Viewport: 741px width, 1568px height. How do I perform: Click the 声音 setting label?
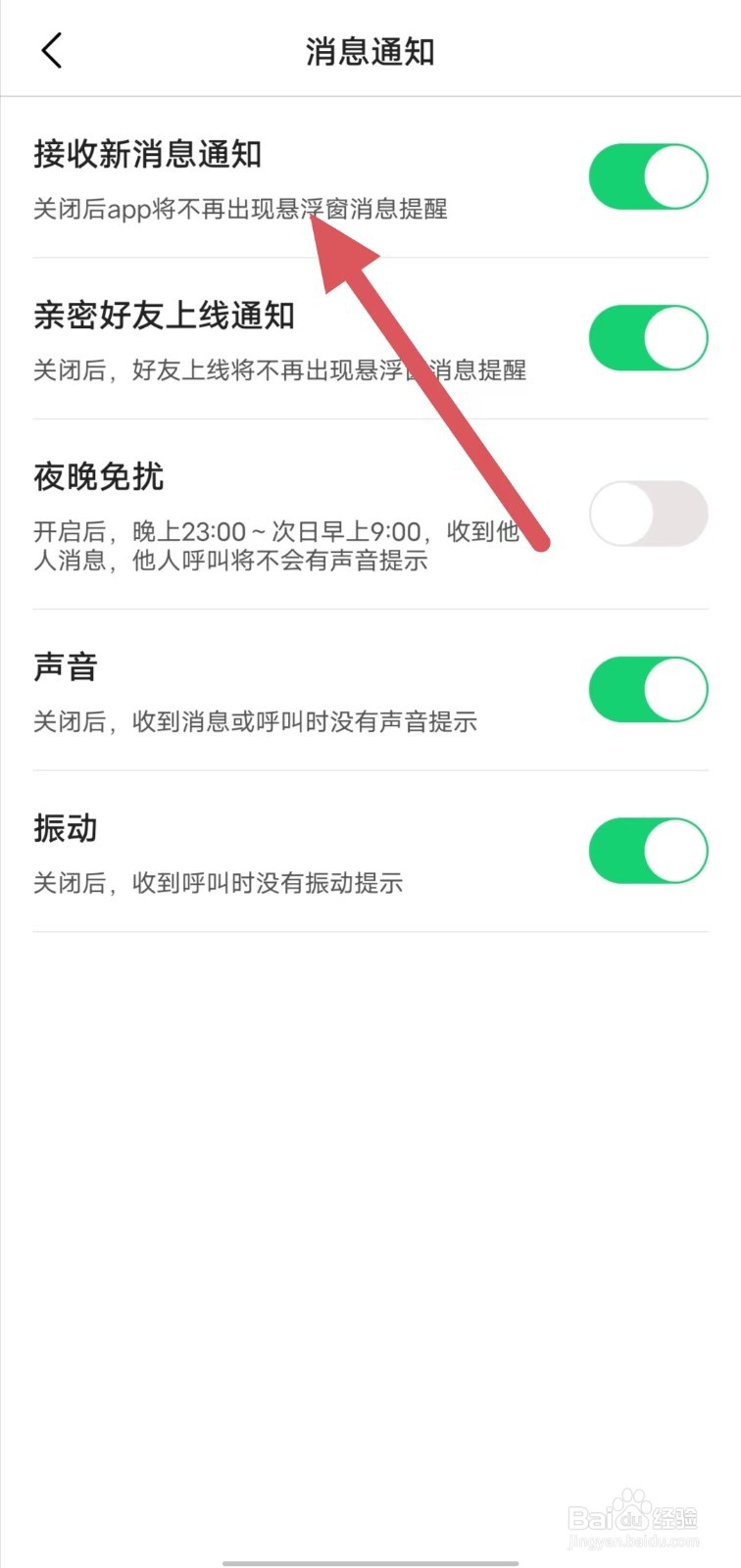click(x=65, y=666)
